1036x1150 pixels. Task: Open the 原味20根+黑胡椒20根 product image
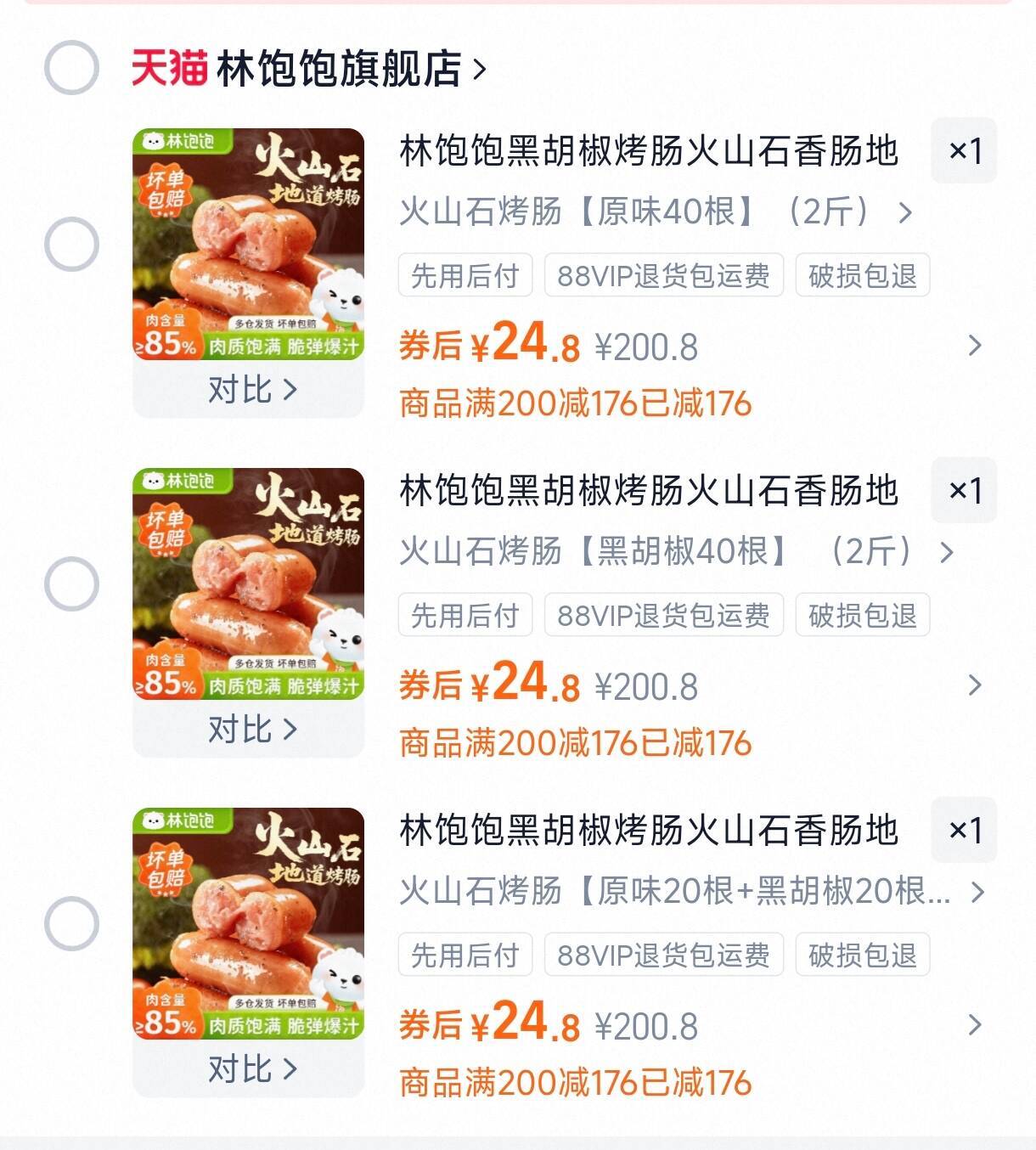[x=248, y=924]
